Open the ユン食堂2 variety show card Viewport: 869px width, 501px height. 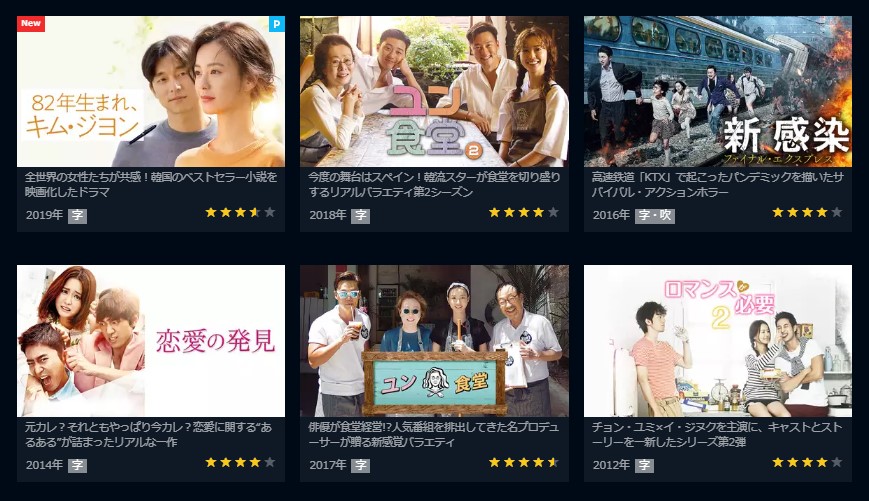434,92
